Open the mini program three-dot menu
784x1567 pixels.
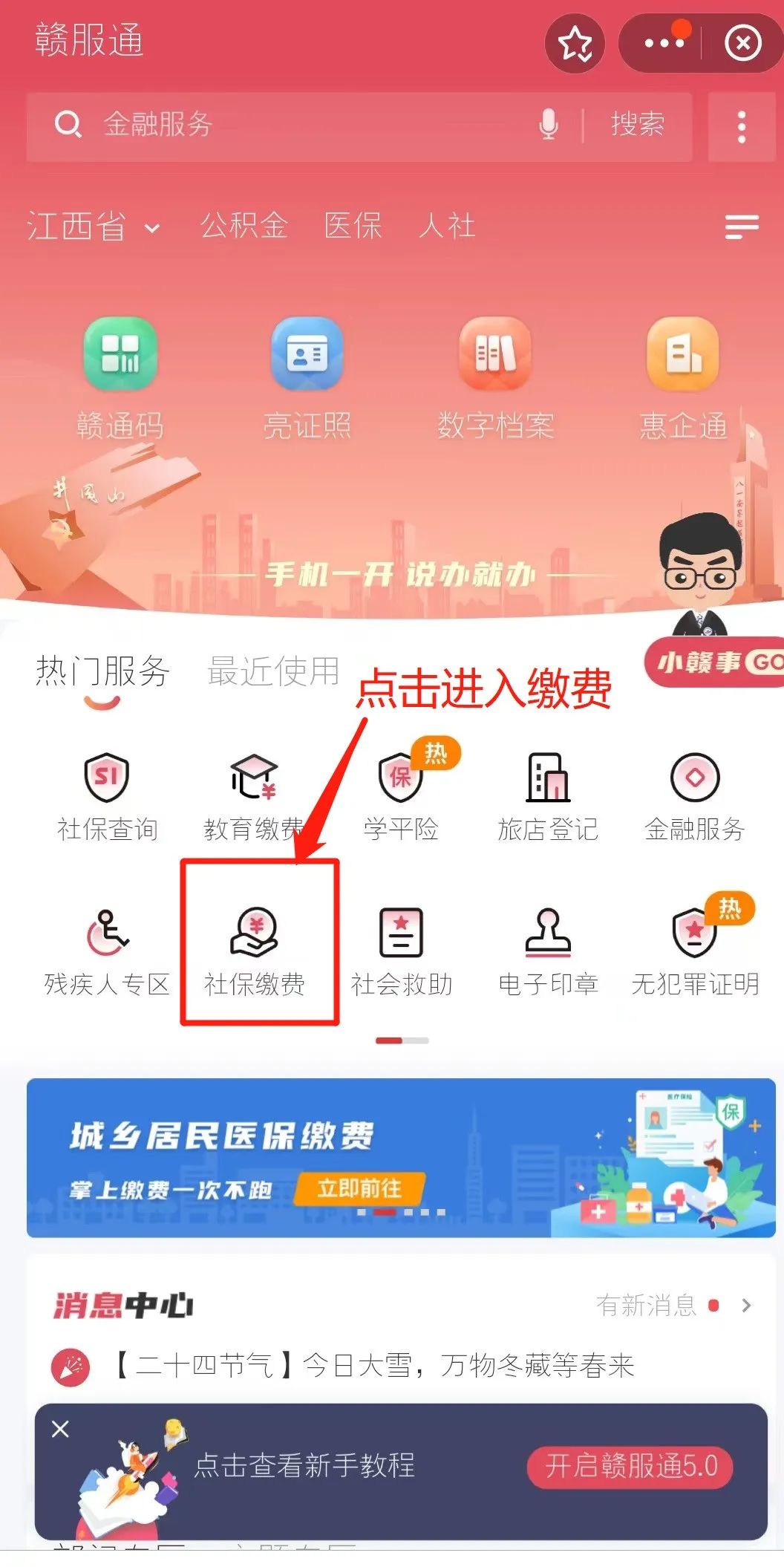(664, 44)
